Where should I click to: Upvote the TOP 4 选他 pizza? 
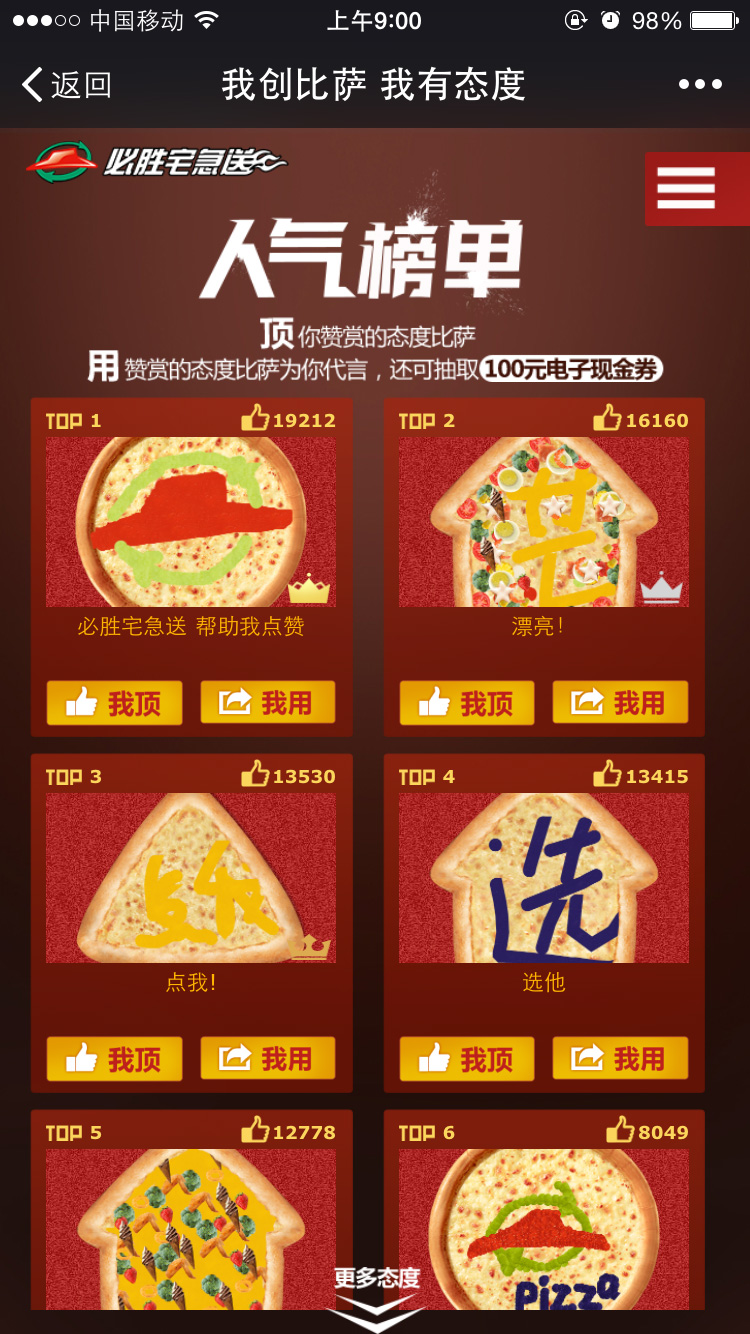tap(467, 1059)
